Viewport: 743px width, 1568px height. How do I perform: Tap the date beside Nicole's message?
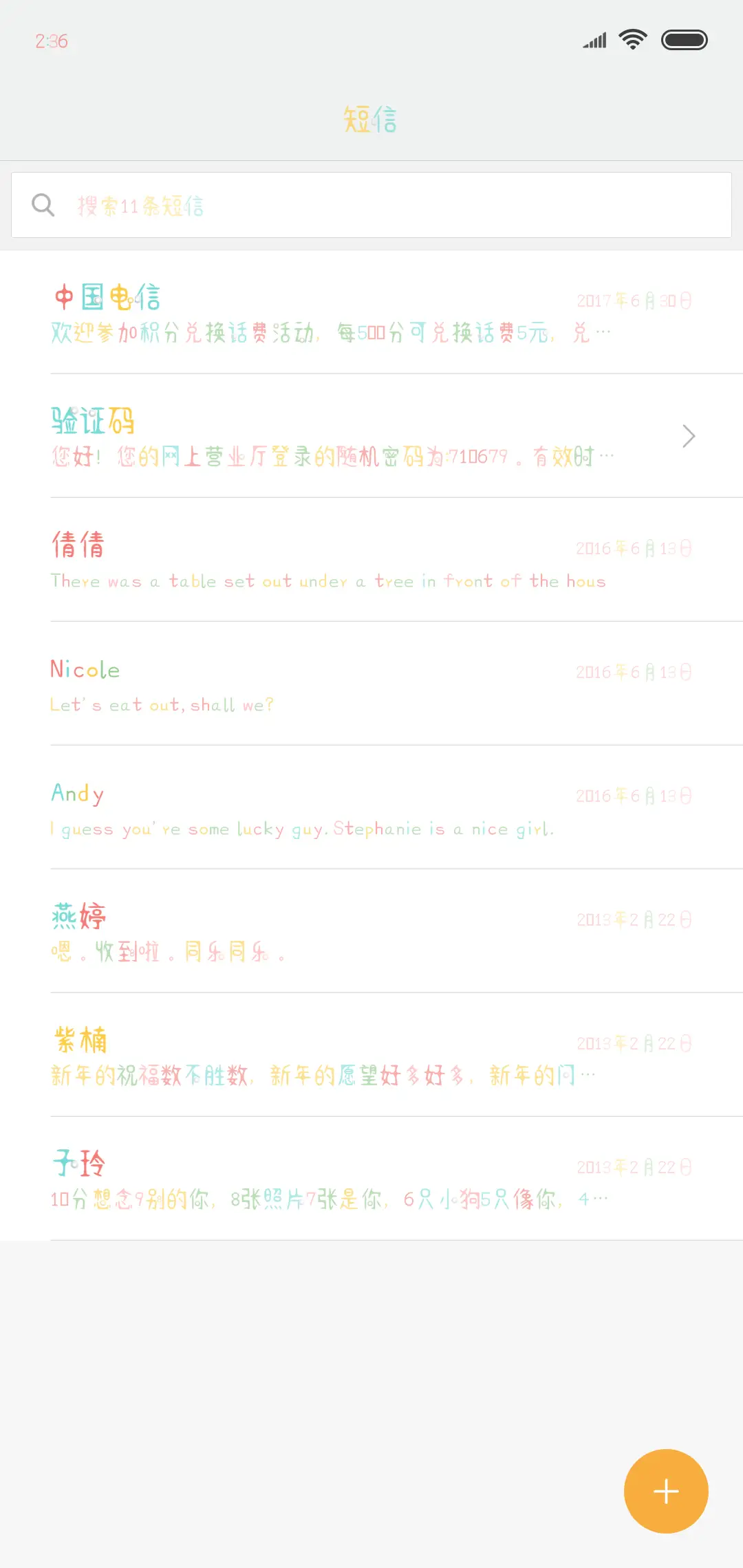[634, 672]
